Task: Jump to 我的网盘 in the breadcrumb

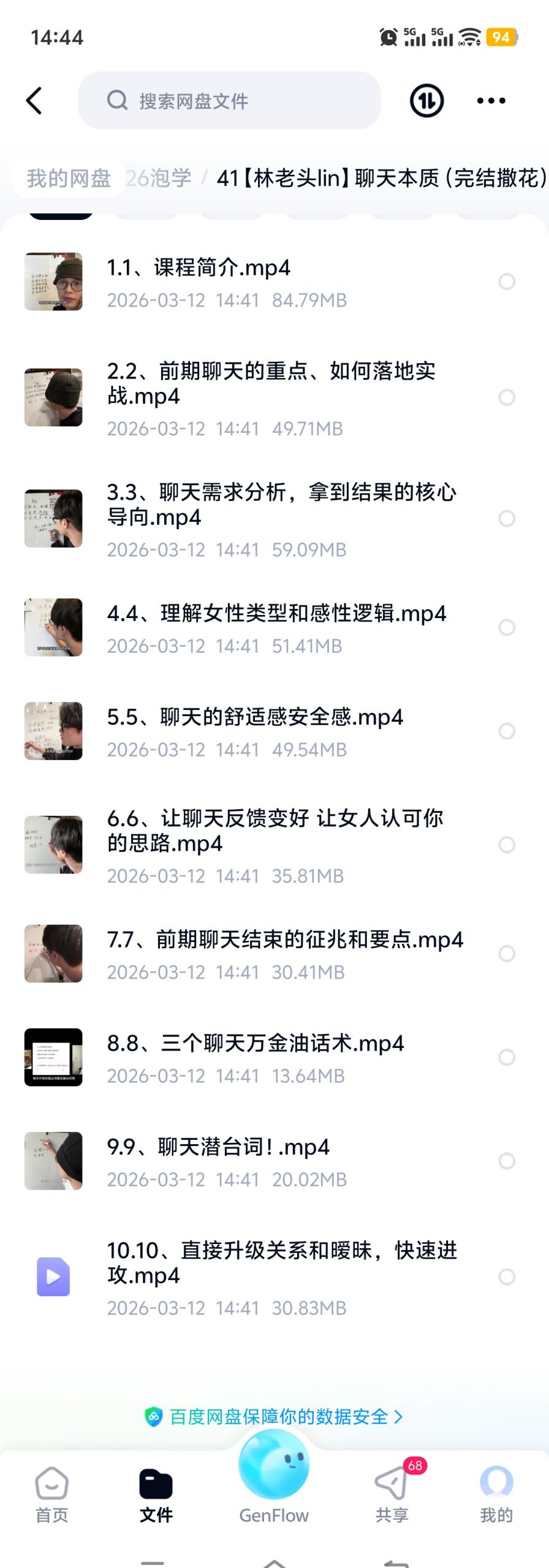Action: (x=68, y=178)
